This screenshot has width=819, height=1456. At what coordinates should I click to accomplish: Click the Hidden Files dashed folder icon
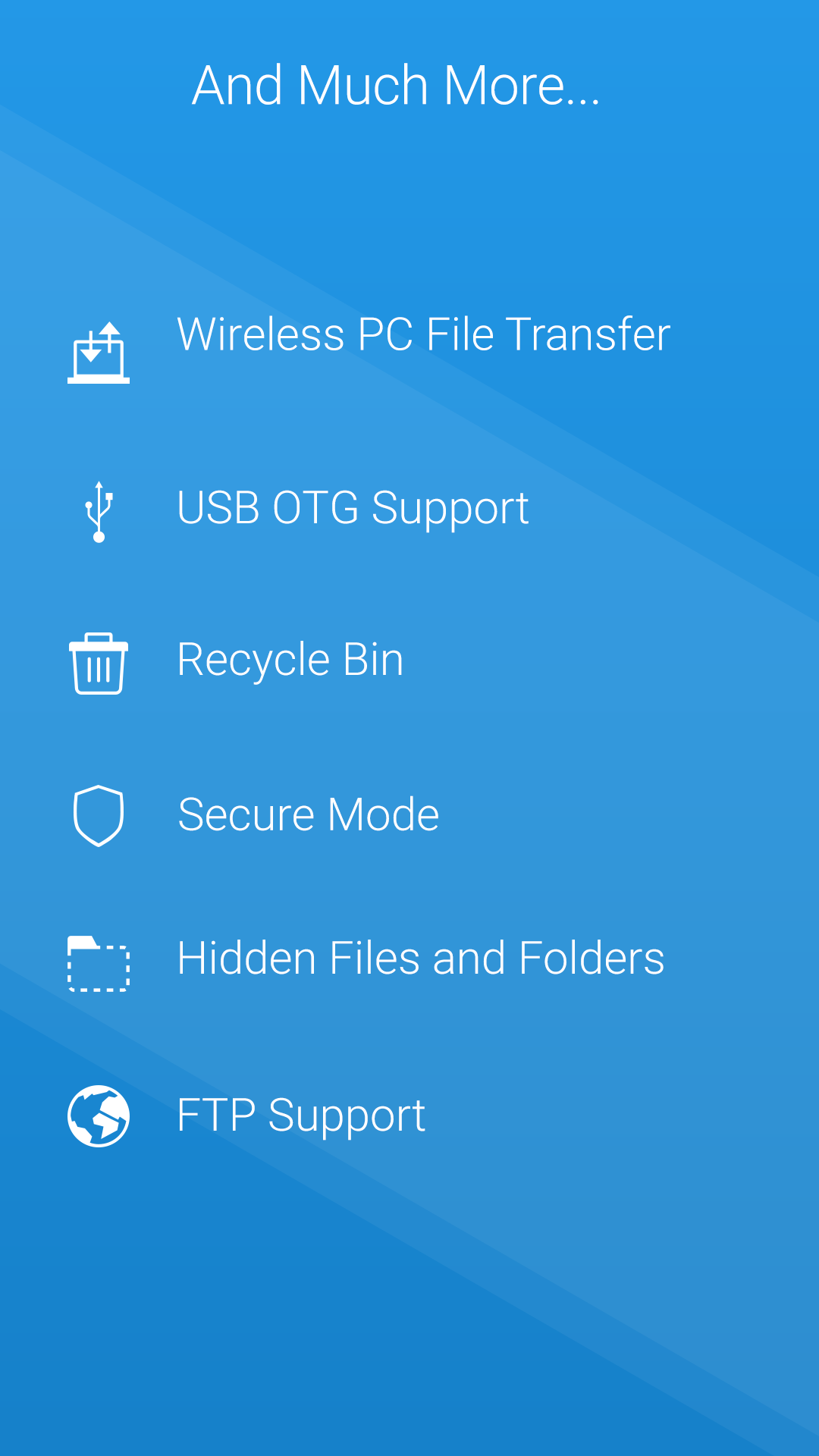coord(99,963)
